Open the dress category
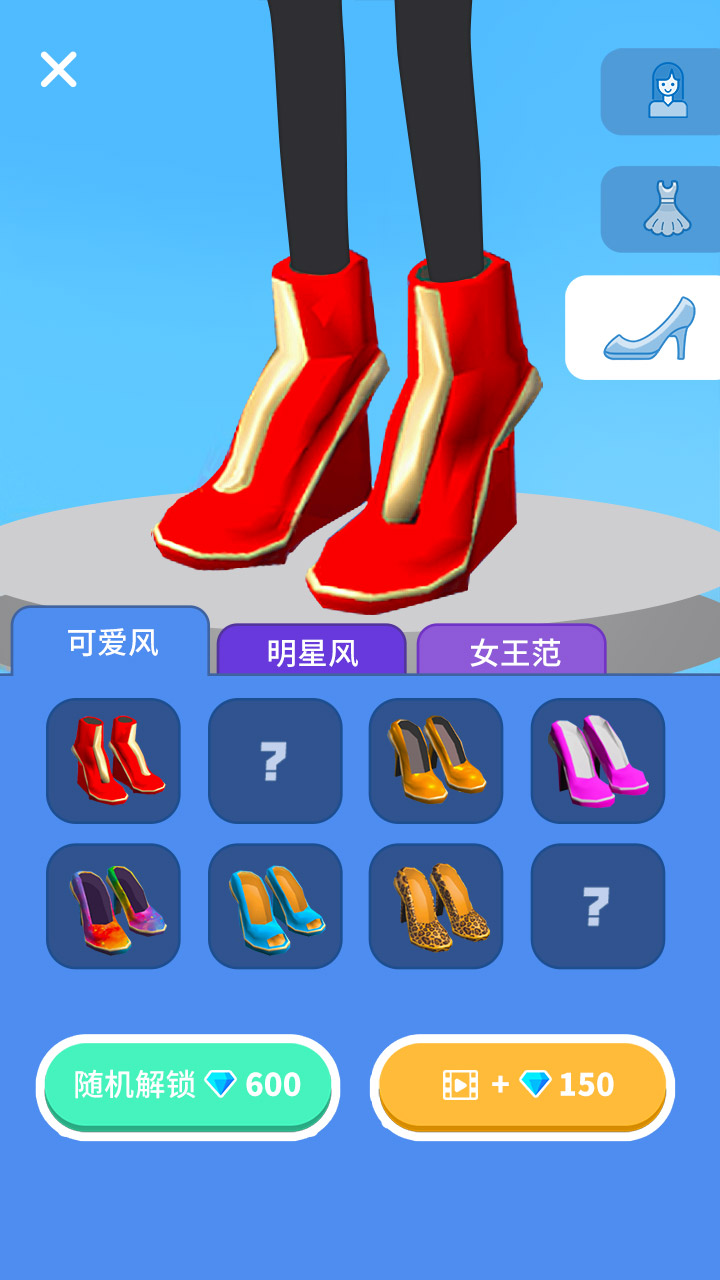The height and width of the screenshot is (1280, 720). tap(666, 208)
